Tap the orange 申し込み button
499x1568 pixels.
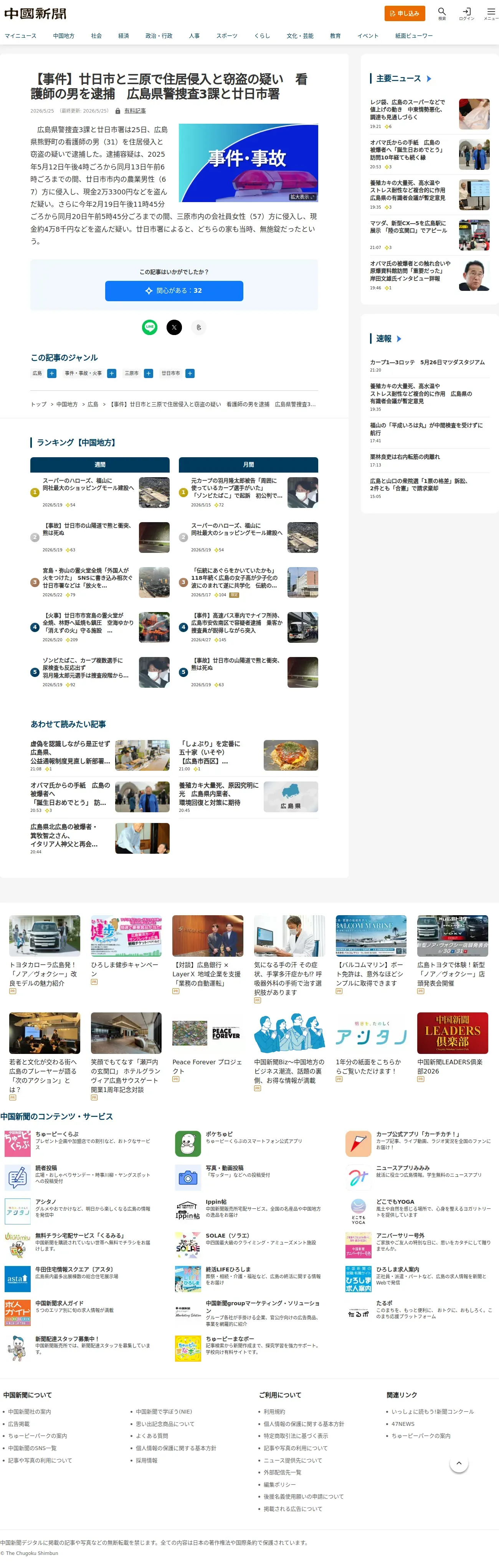point(405,13)
